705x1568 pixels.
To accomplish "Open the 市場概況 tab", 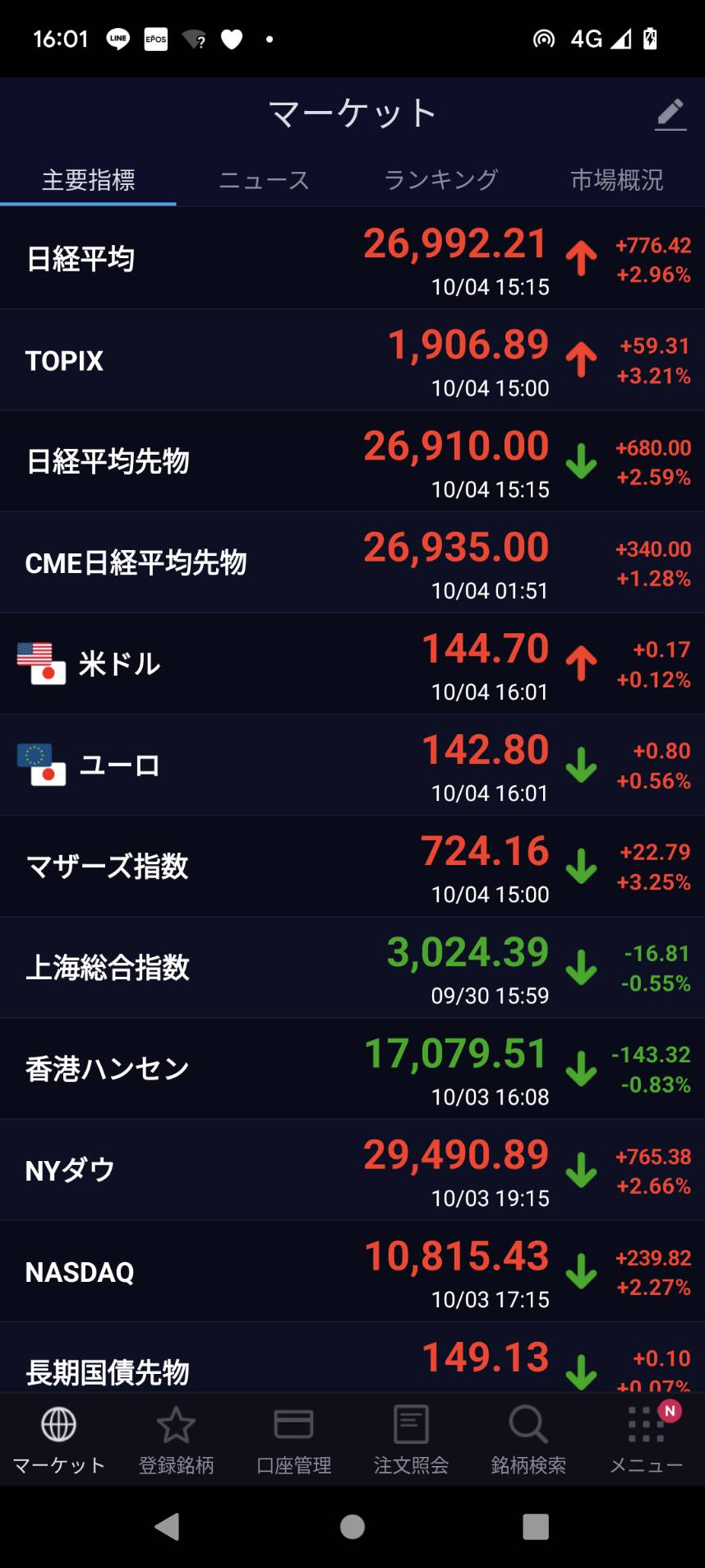I will [616, 180].
